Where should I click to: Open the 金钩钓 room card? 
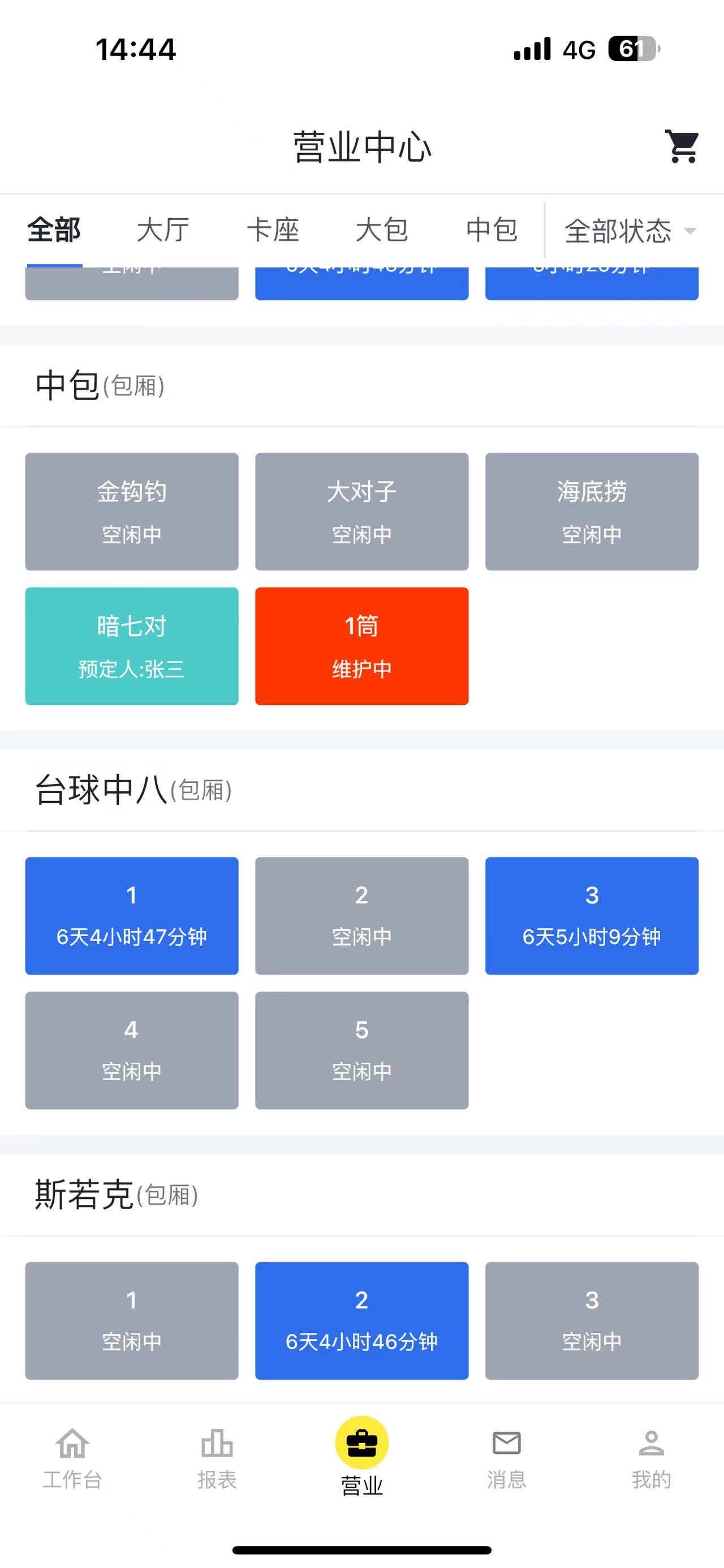point(132,512)
